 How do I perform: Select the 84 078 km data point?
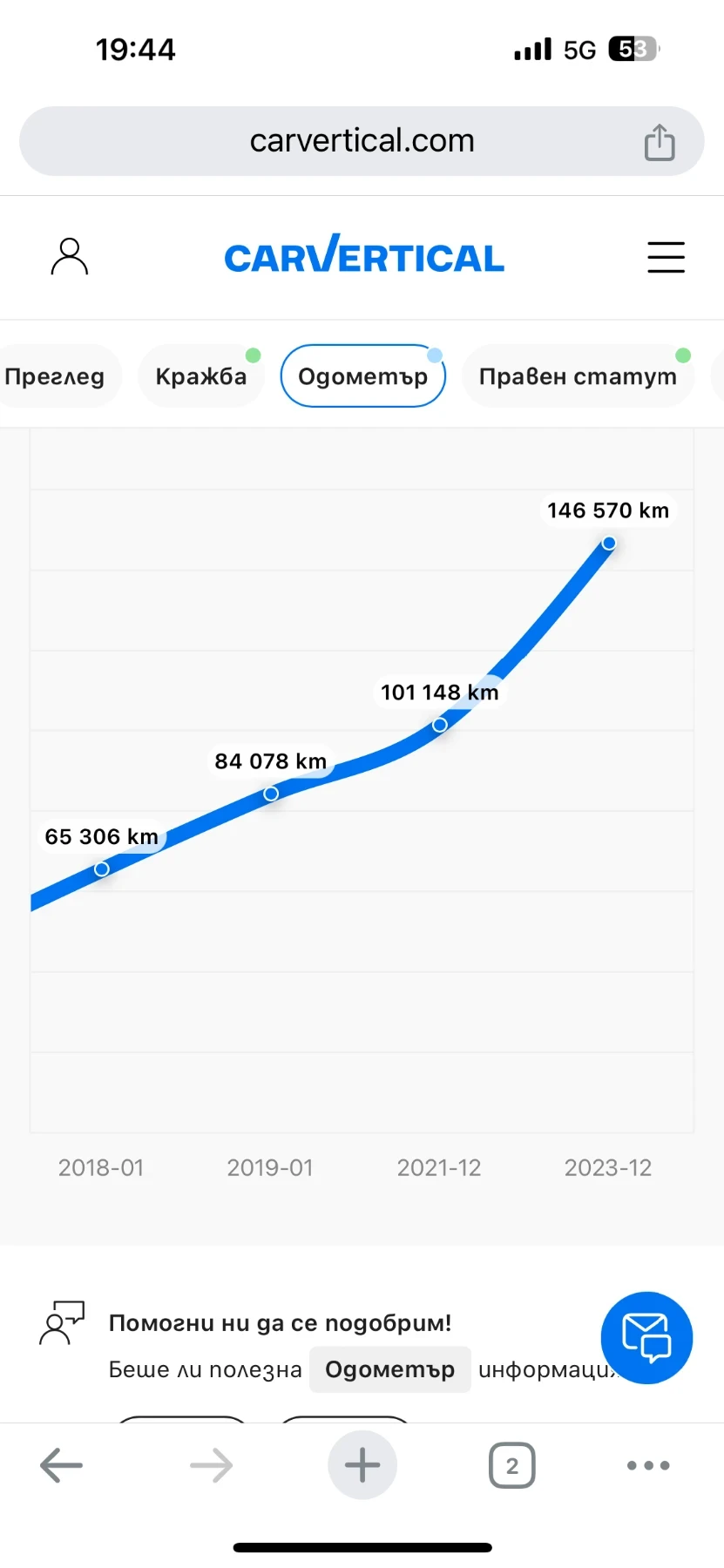[x=271, y=794]
